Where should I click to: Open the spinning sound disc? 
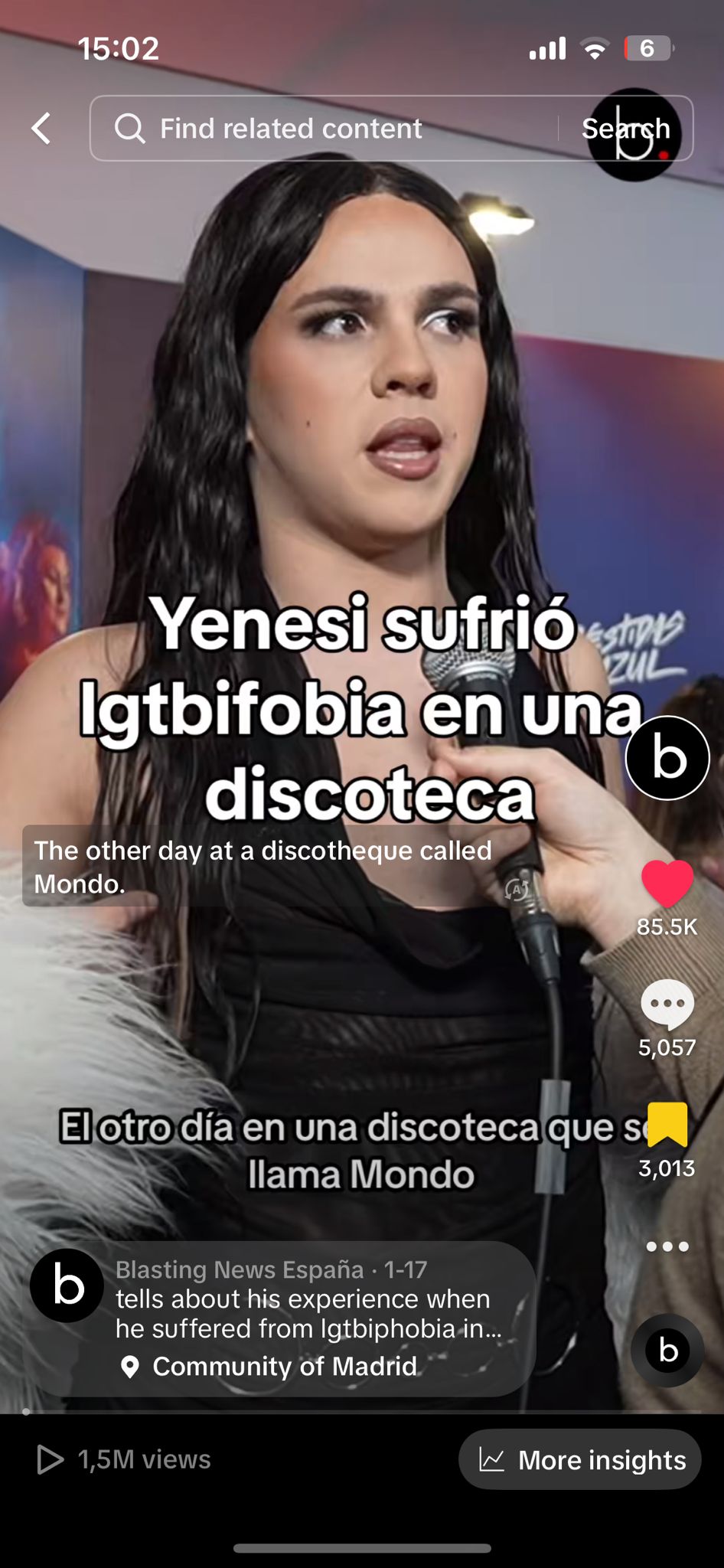click(x=667, y=1351)
